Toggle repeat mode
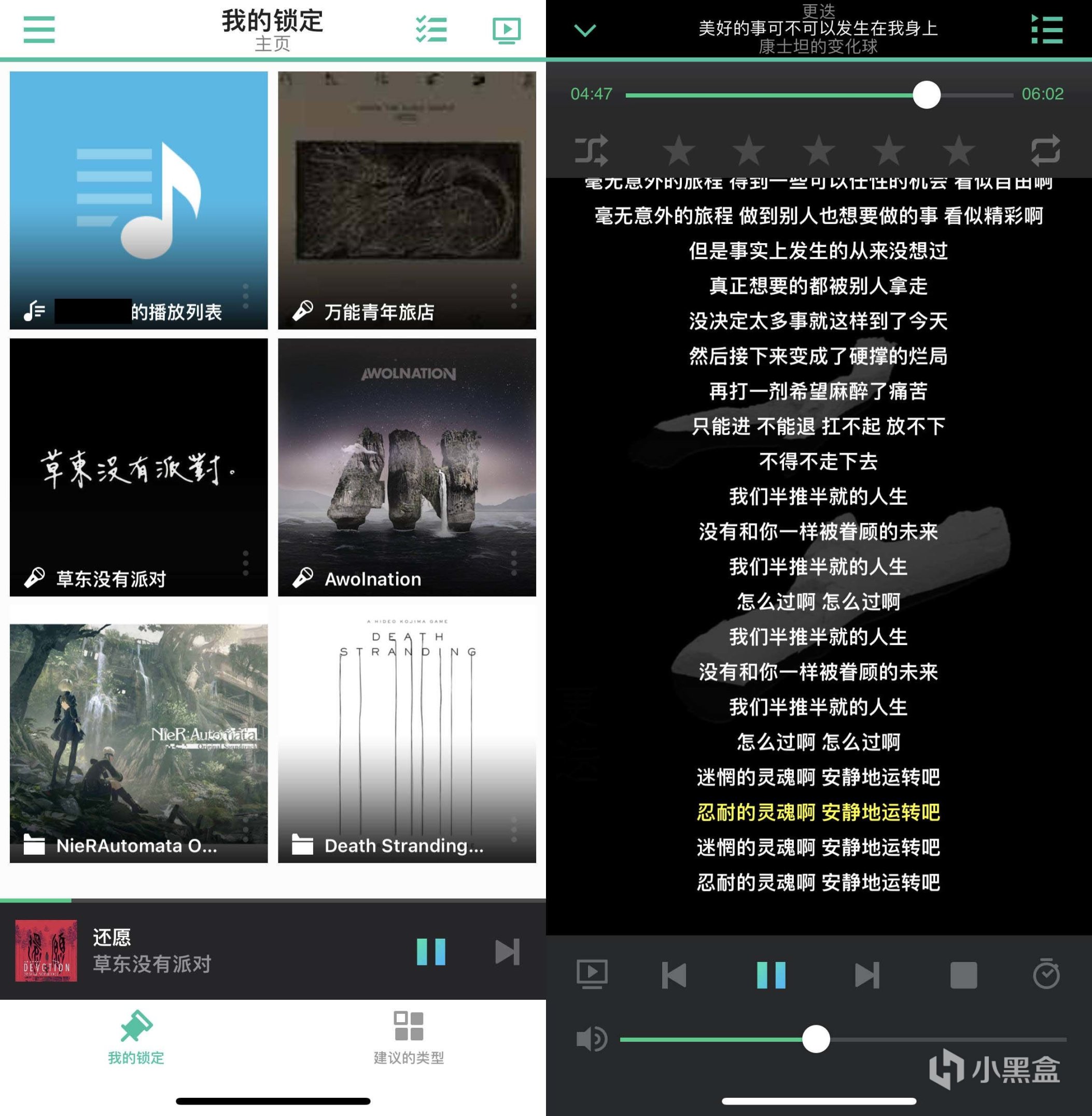Image resolution: width=1092 pixels, height=1116 pixels. tap(1045, 150)
